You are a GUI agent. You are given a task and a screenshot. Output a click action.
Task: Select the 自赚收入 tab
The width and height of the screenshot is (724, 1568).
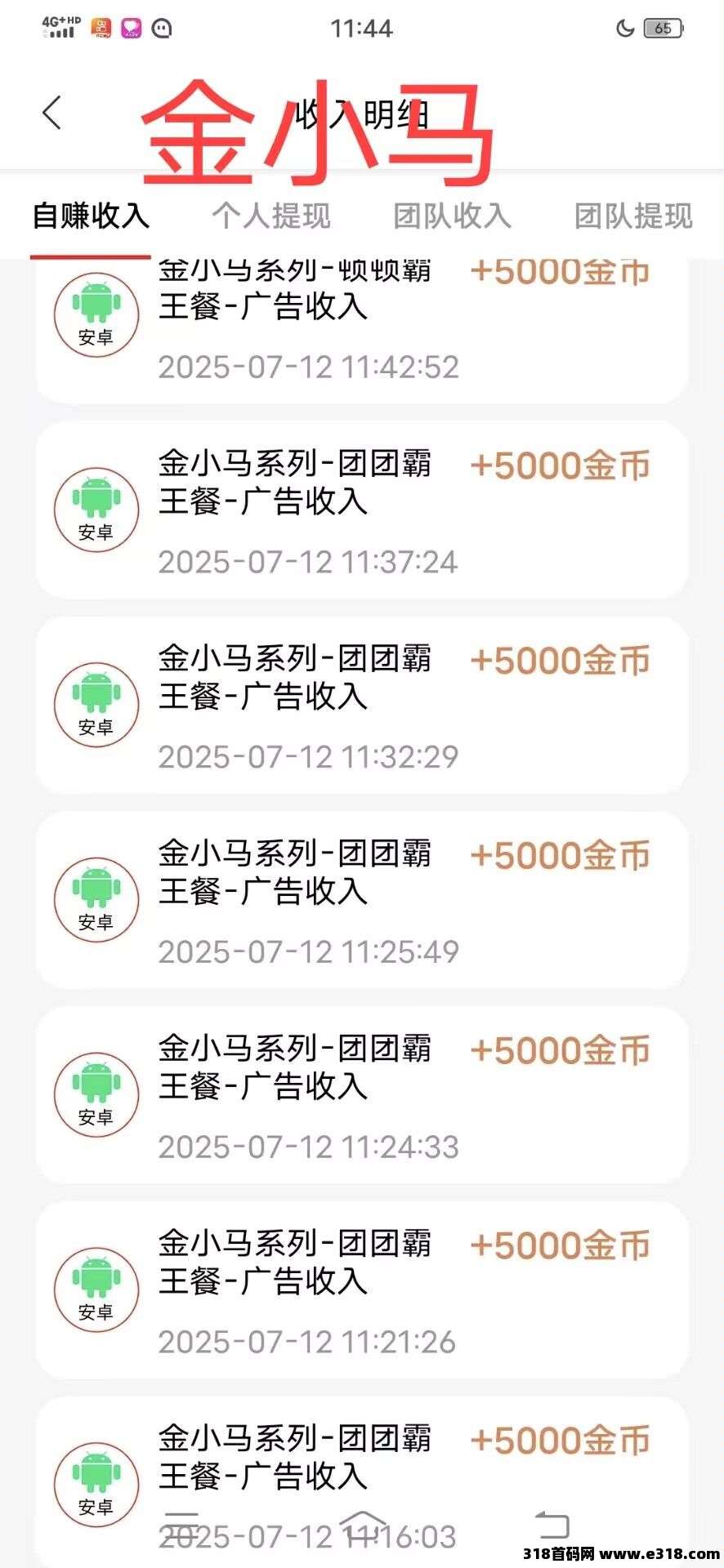(x=91, y=216)
